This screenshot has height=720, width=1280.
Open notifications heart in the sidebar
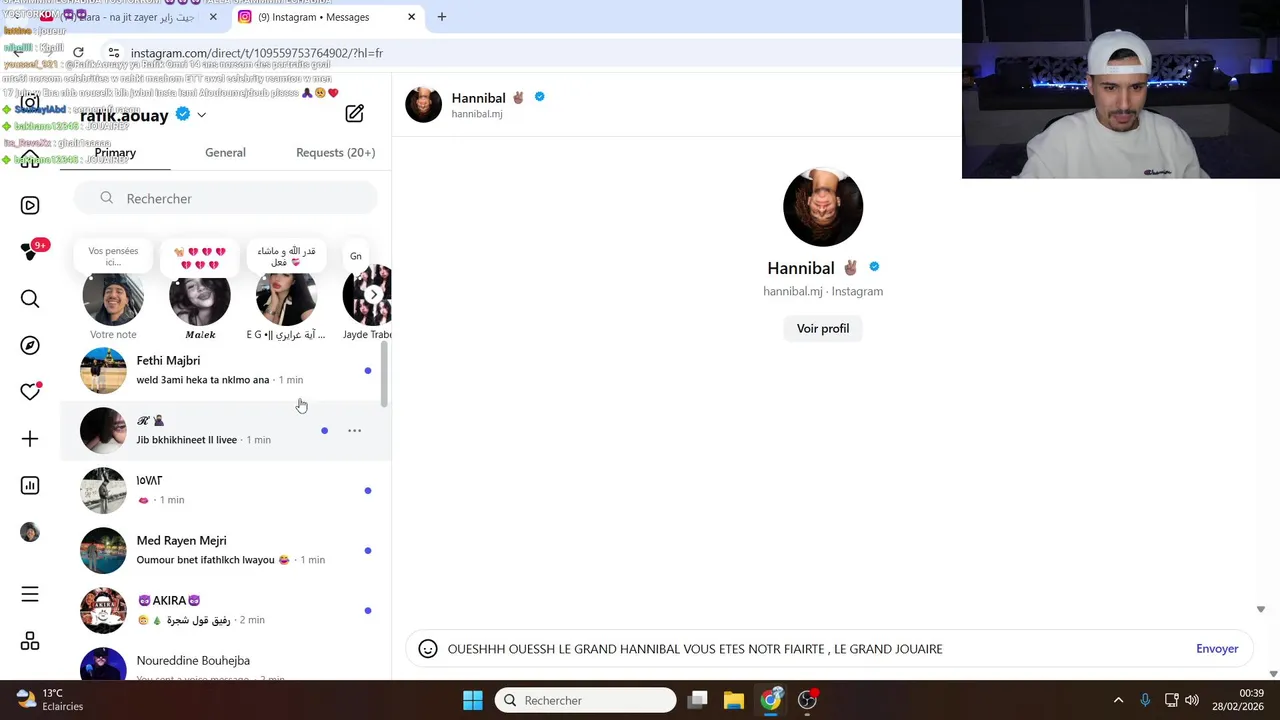pyautogui.click(x=30, y=392)
